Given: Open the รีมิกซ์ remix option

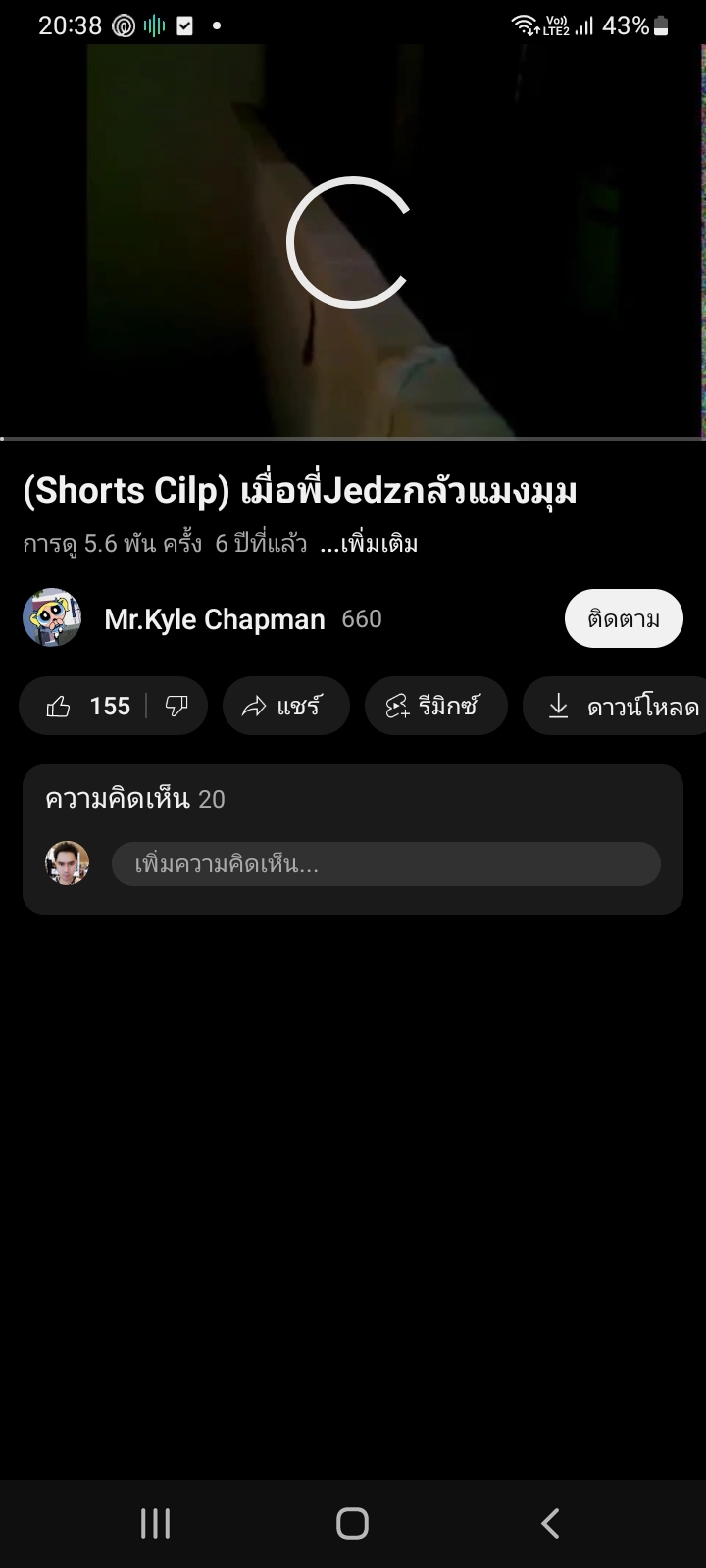Looking at the screenshot, I should [x=435, y=706].
